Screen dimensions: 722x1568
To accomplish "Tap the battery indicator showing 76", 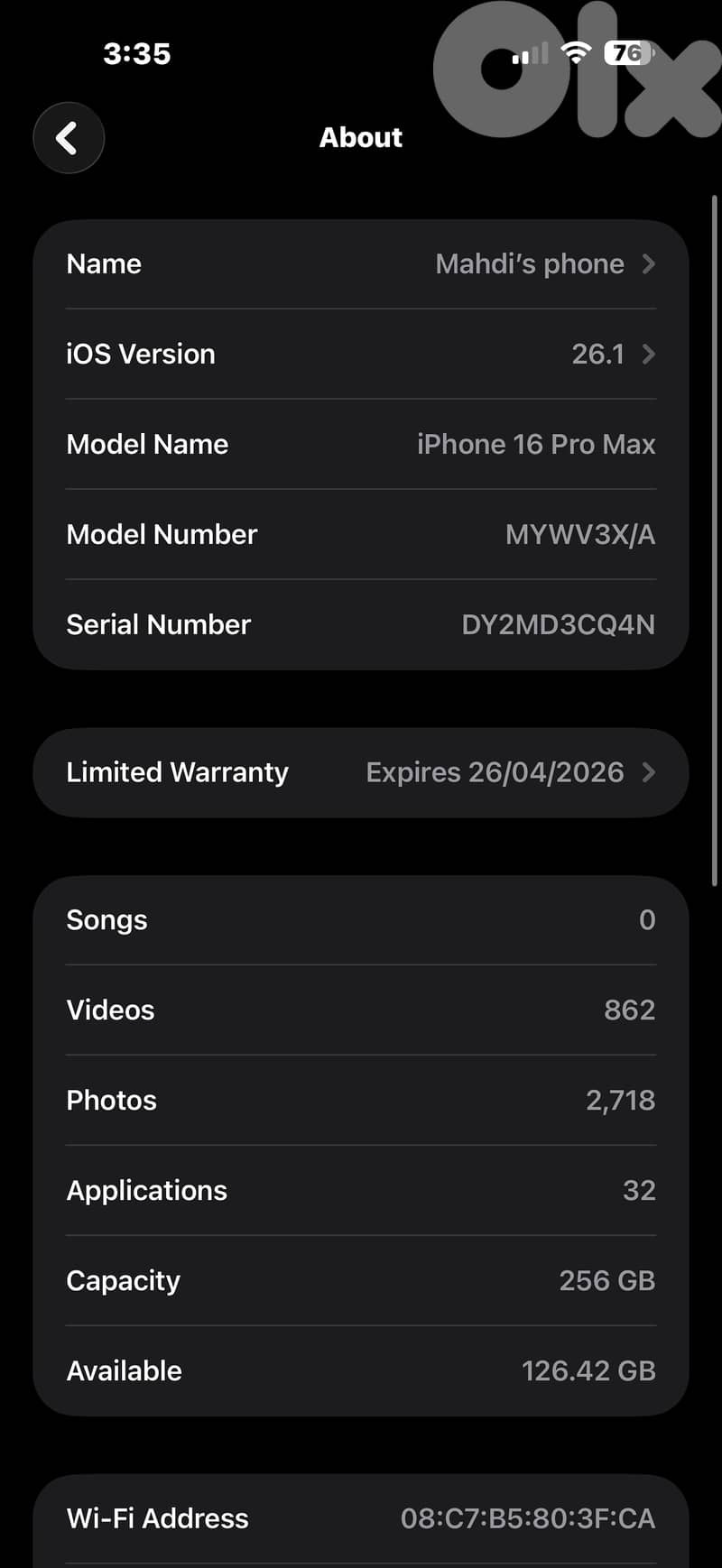I will click(x=625, y=54).
